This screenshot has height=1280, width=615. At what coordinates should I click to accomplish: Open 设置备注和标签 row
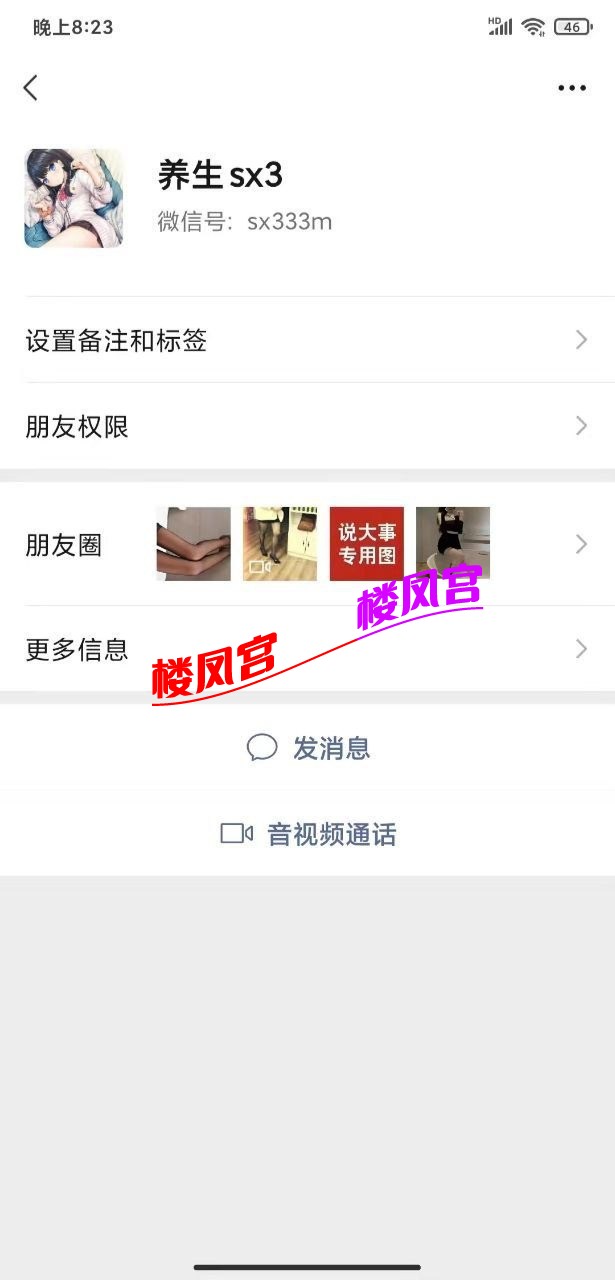point(307,341)
